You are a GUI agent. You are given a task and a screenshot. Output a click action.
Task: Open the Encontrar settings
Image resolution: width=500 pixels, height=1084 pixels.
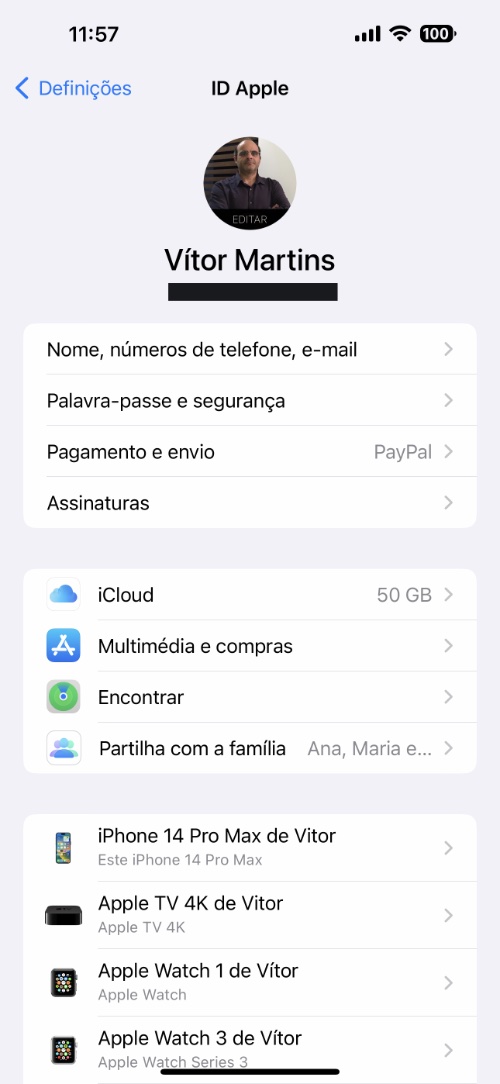pyautogui.click(x=250, y=697)
